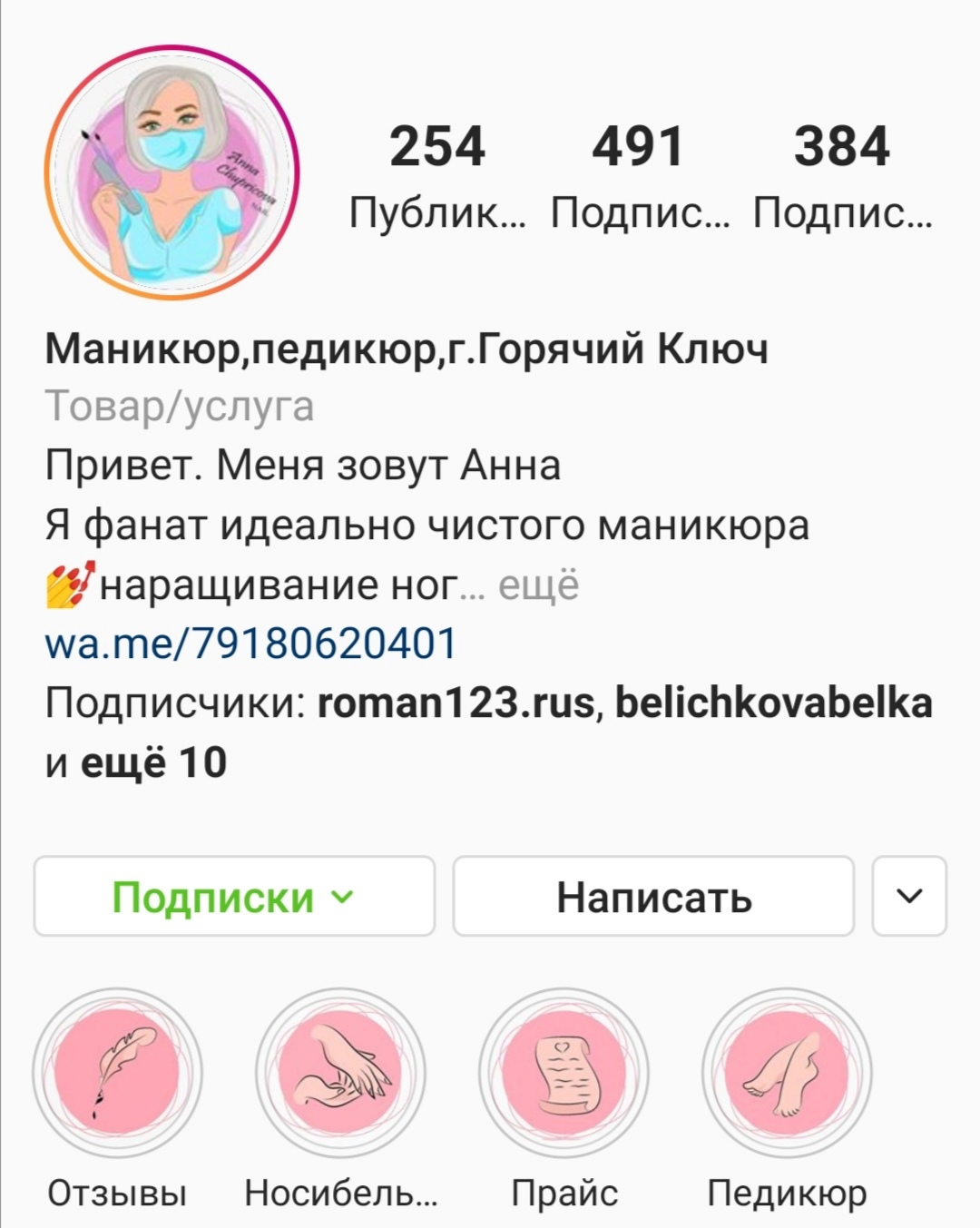View the Прайс story highlight
This screenshot has height=1228, width=980.
point(563,1073)
